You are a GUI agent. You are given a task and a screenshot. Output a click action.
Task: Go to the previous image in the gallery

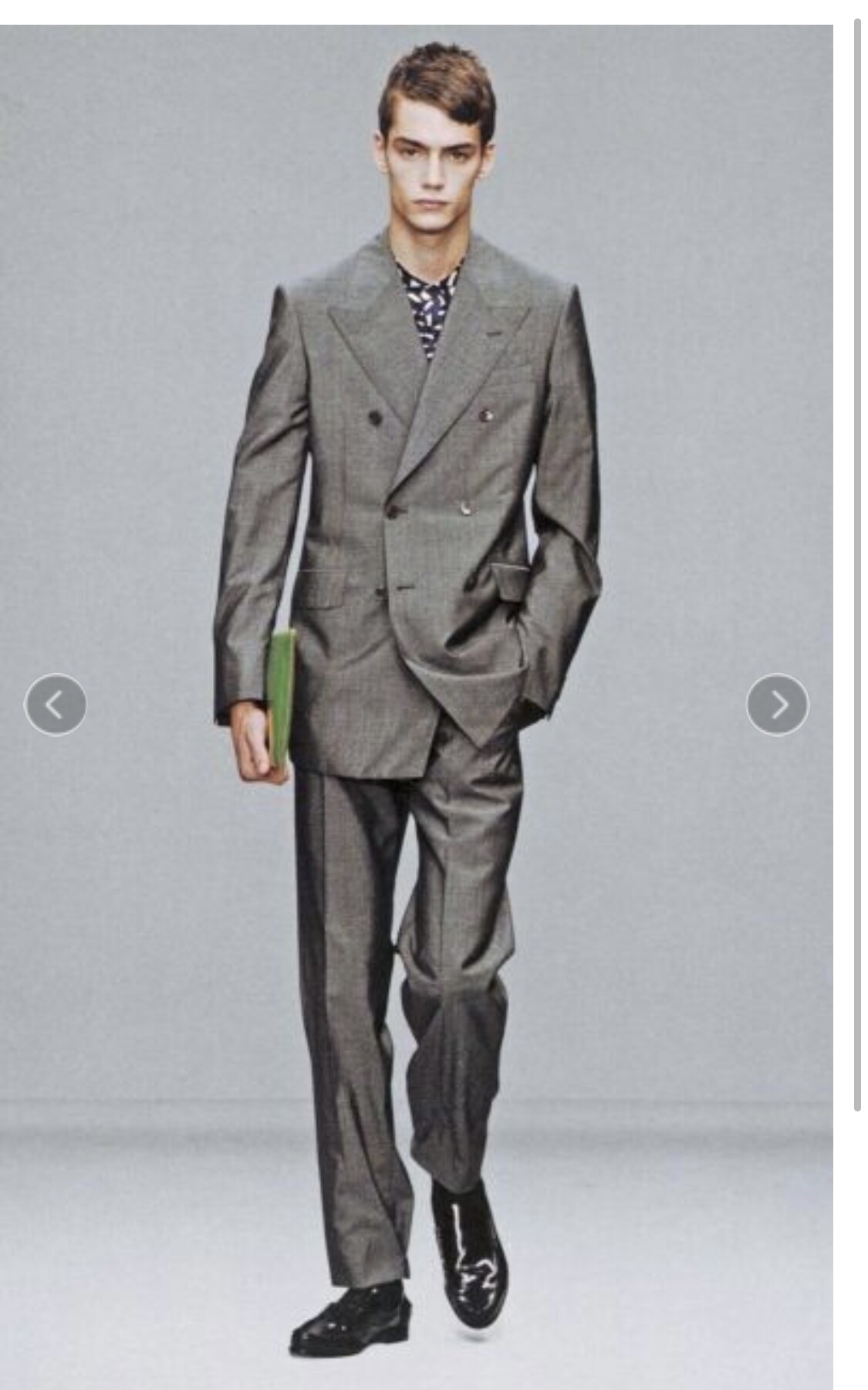[x=55, y=704]
